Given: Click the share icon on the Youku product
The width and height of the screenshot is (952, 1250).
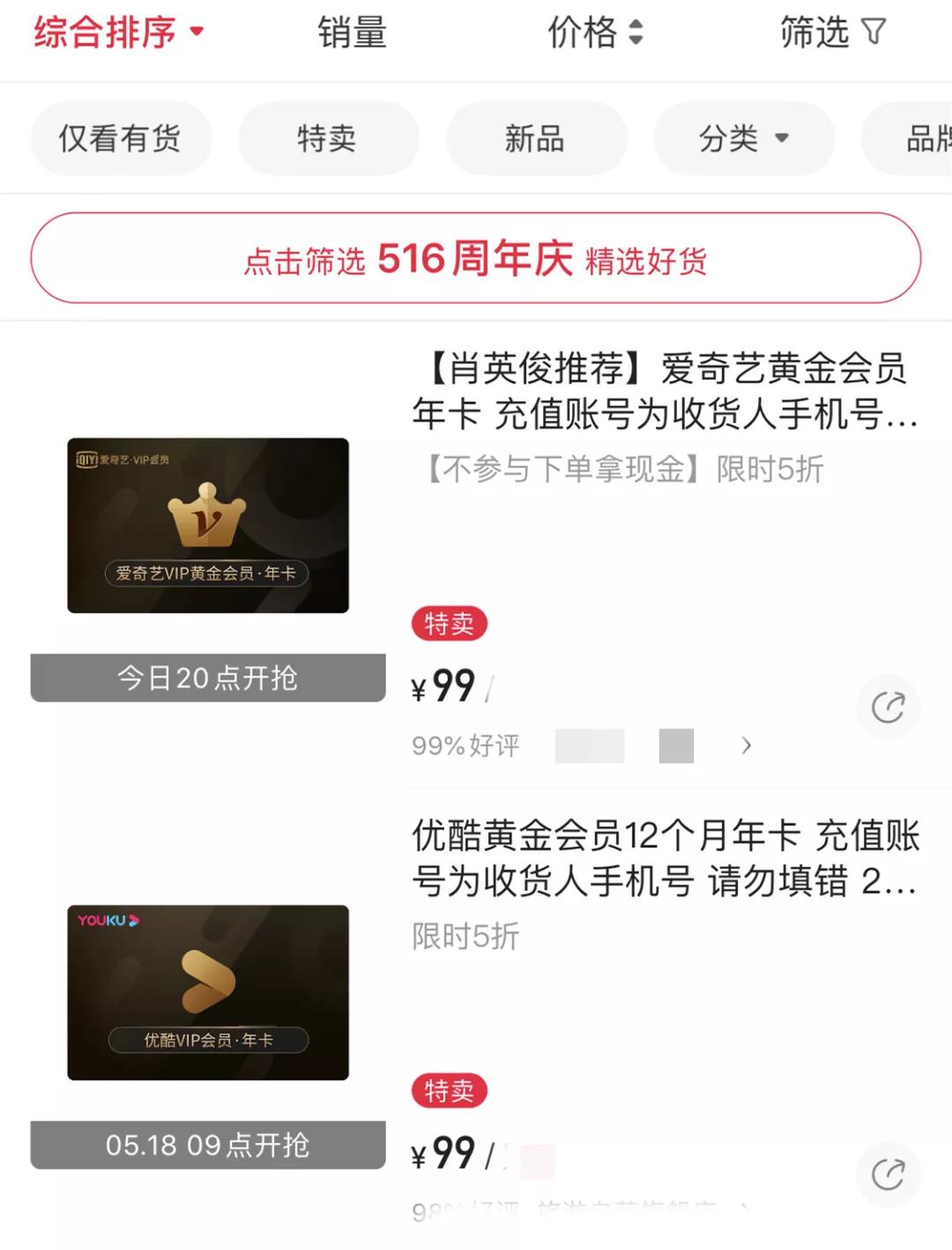Looking at the screenshot, I should coord(889,1172).
